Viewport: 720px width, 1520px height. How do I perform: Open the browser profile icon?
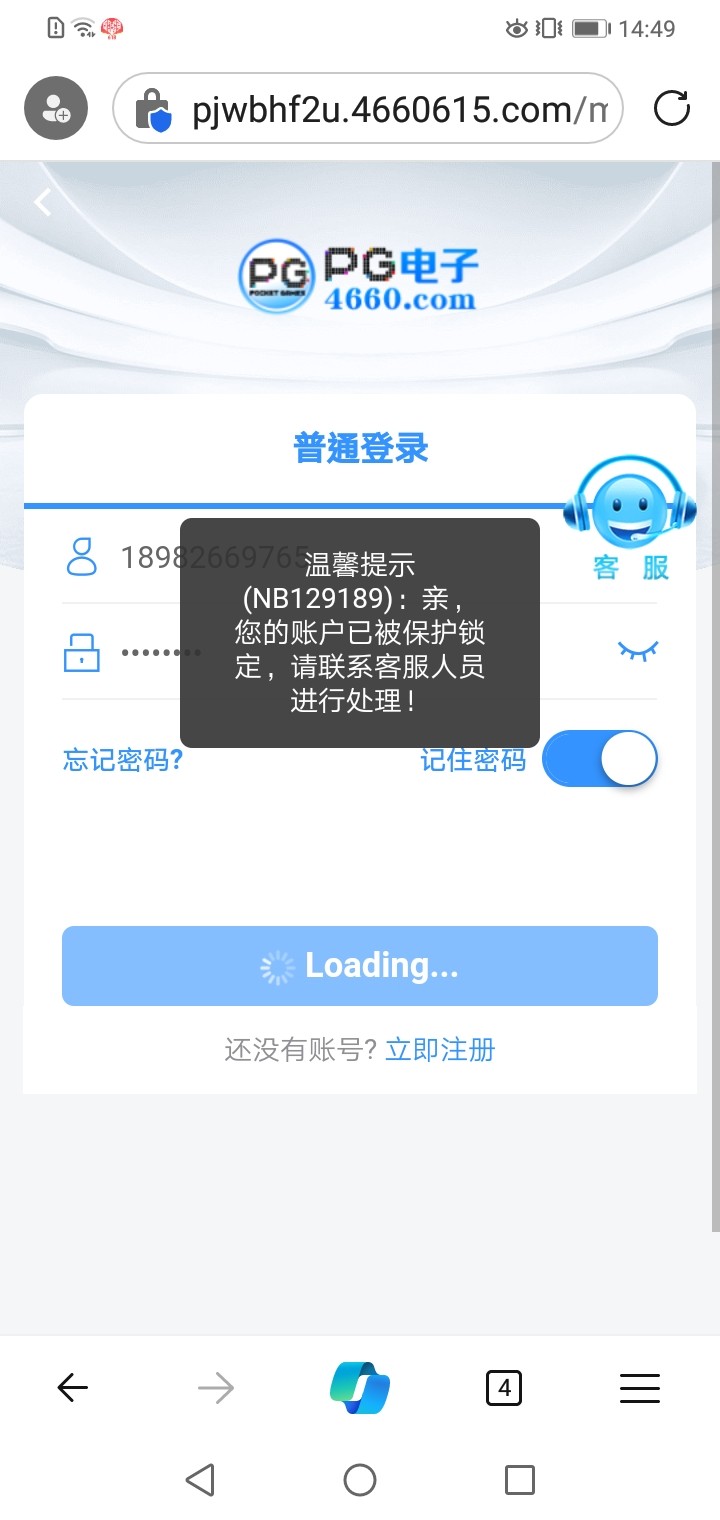coord(56,108)
